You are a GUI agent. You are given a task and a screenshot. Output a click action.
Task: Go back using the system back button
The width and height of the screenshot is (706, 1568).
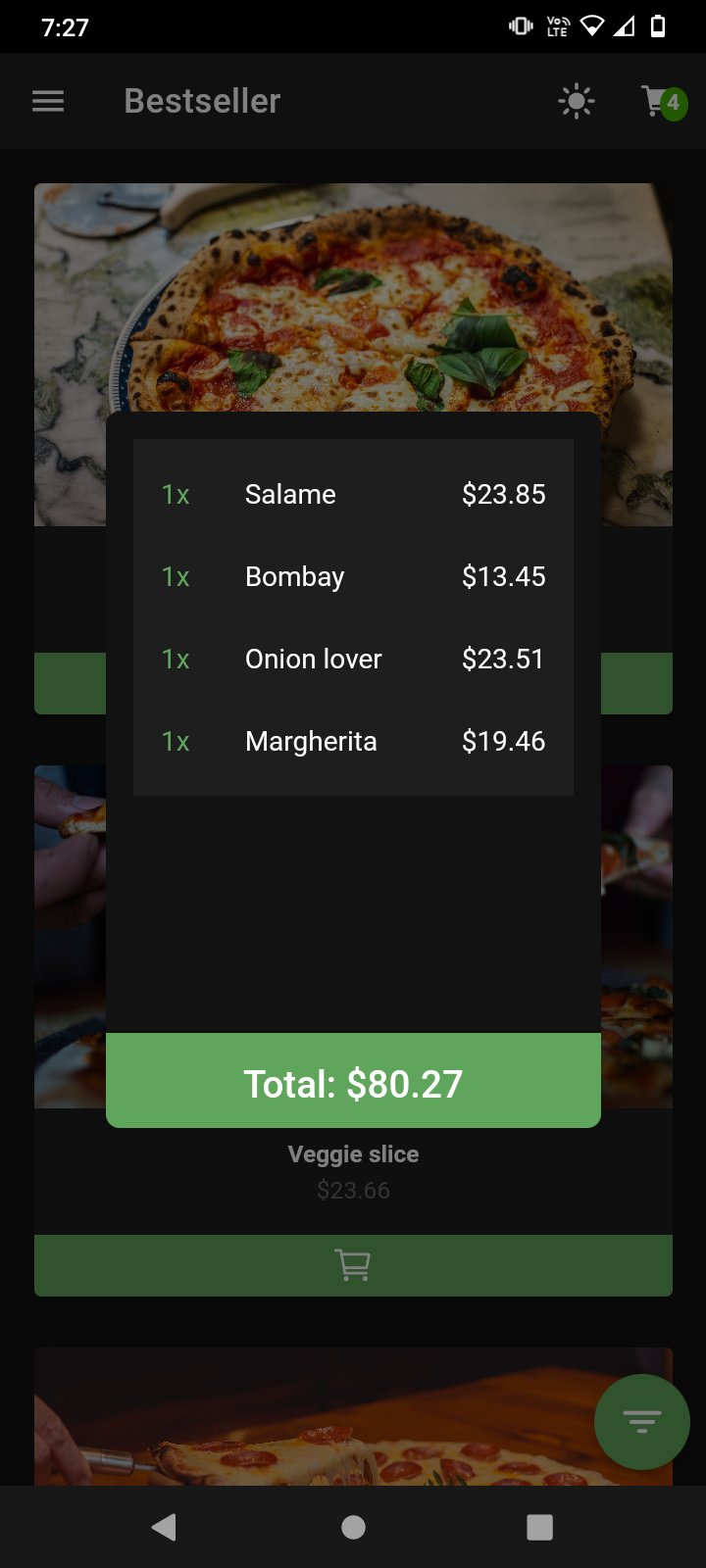pyautogui.click(x=165, y=1527)
